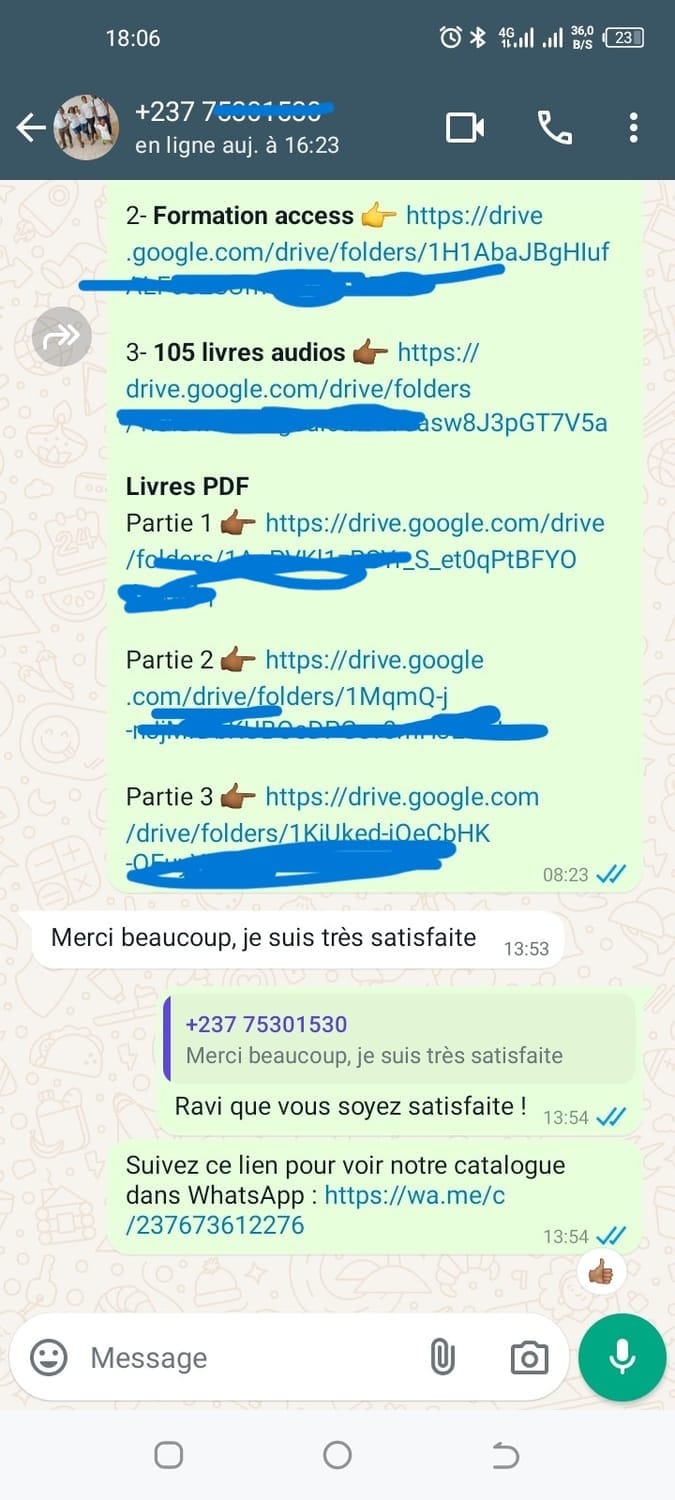Record a voice message with the microphone

622,1357
